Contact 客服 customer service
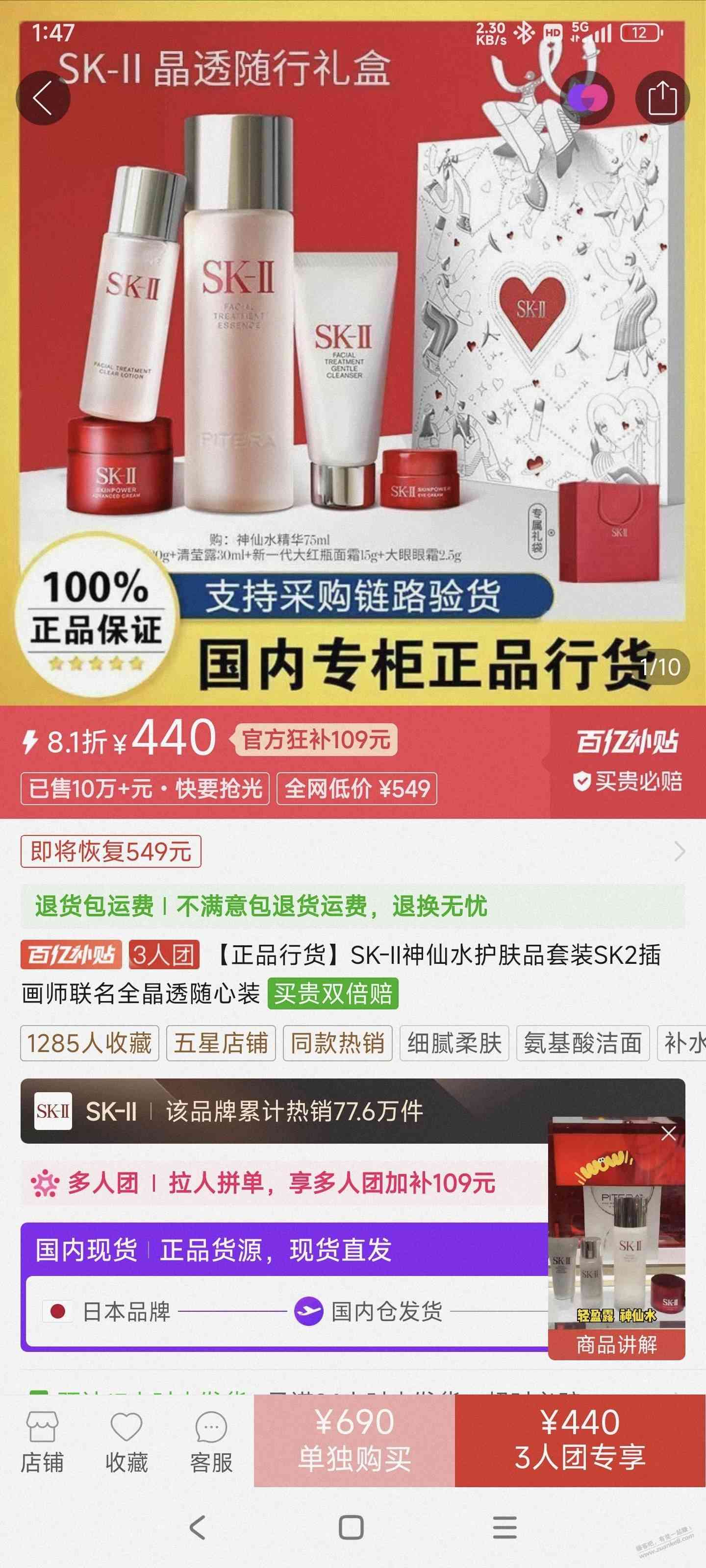Image resolution: width=706 pixels, height=1568 pixels. click(211, 1442)
